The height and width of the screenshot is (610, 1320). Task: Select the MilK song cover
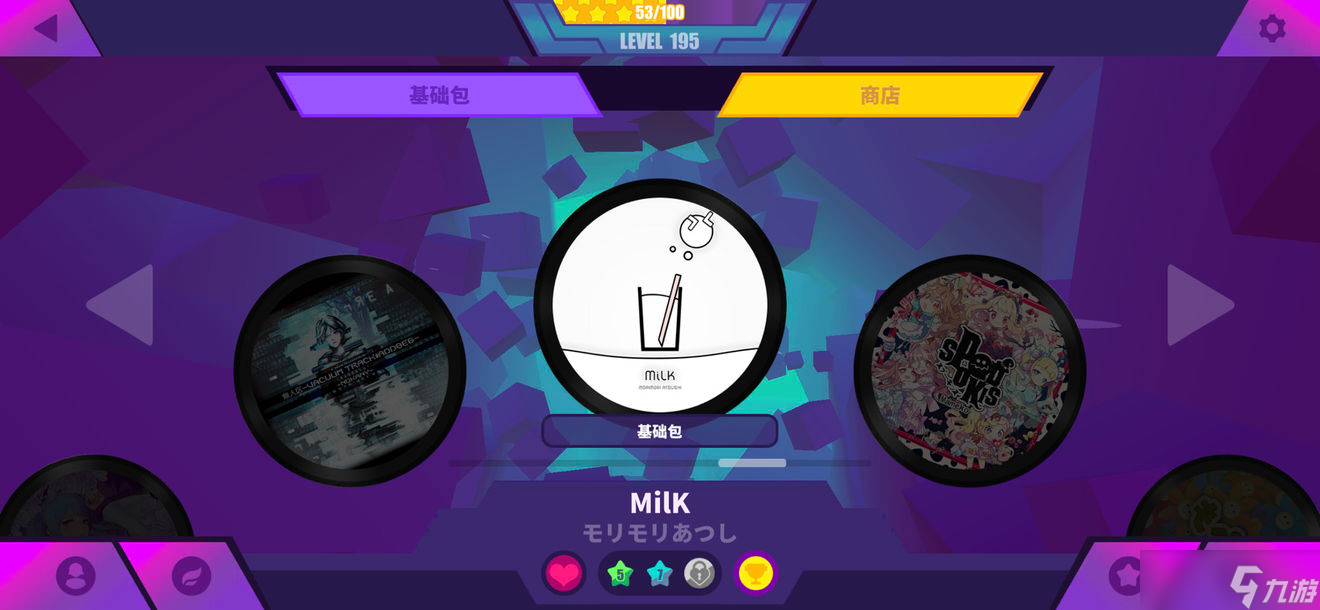(x=659, y=300)
